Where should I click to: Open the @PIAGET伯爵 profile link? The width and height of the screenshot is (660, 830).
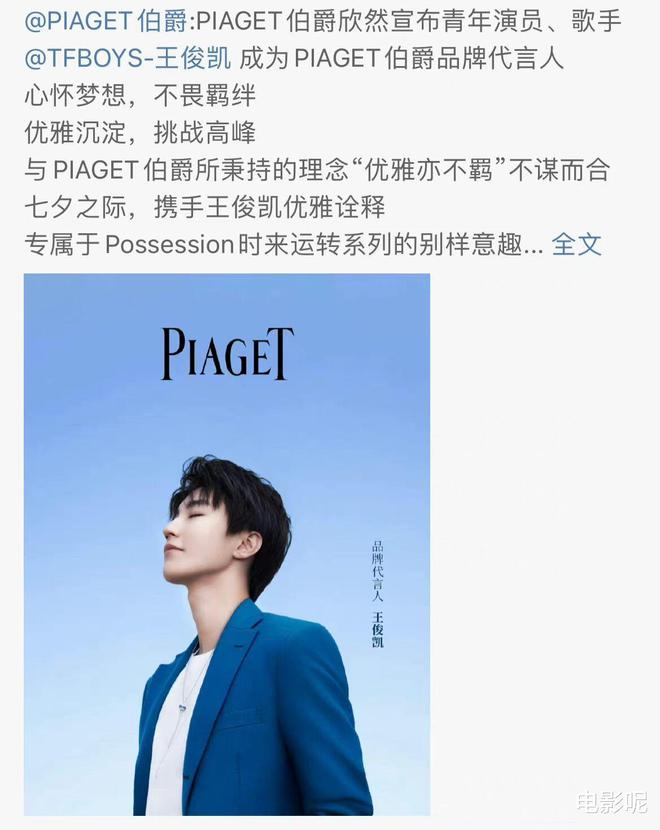(x=104, y=21)
